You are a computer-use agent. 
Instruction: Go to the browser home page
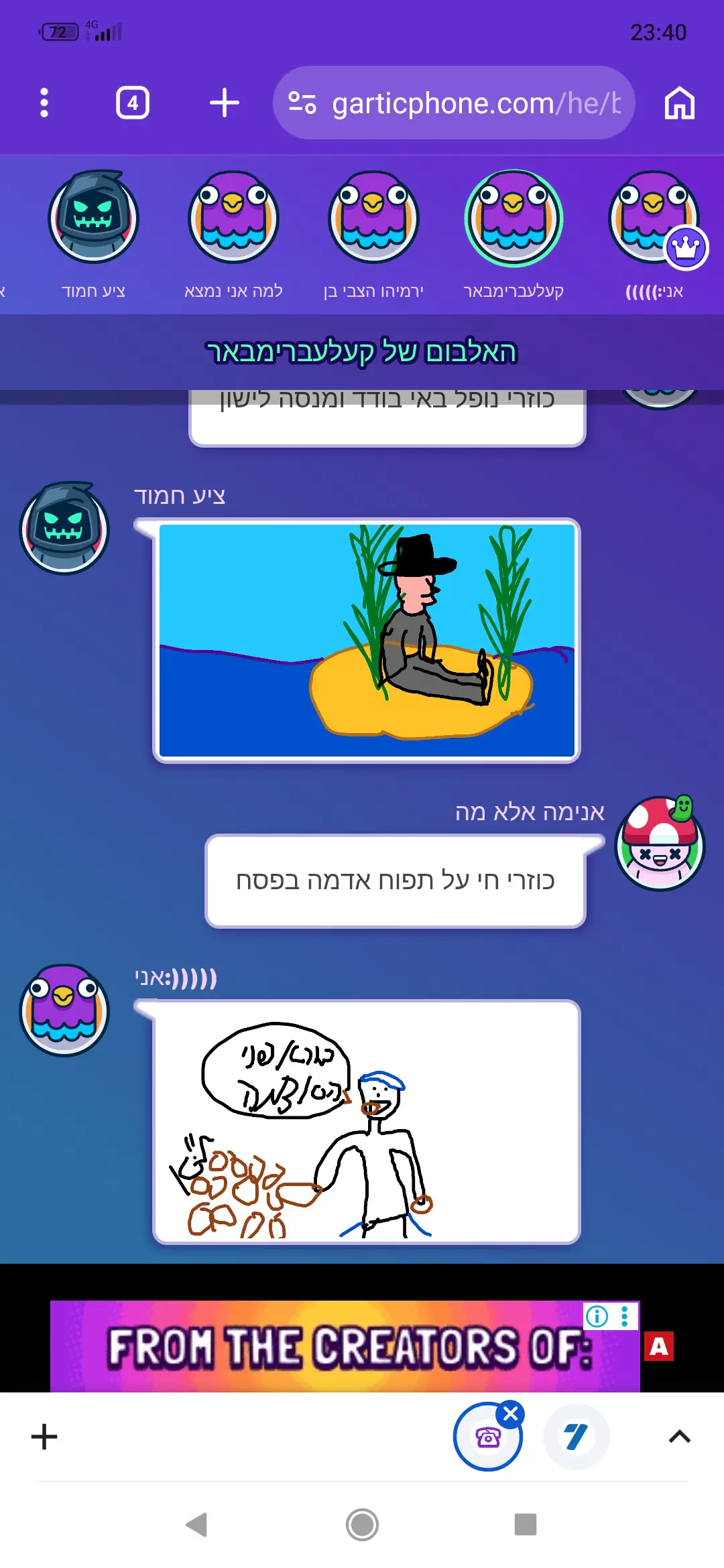coord(679,103)
